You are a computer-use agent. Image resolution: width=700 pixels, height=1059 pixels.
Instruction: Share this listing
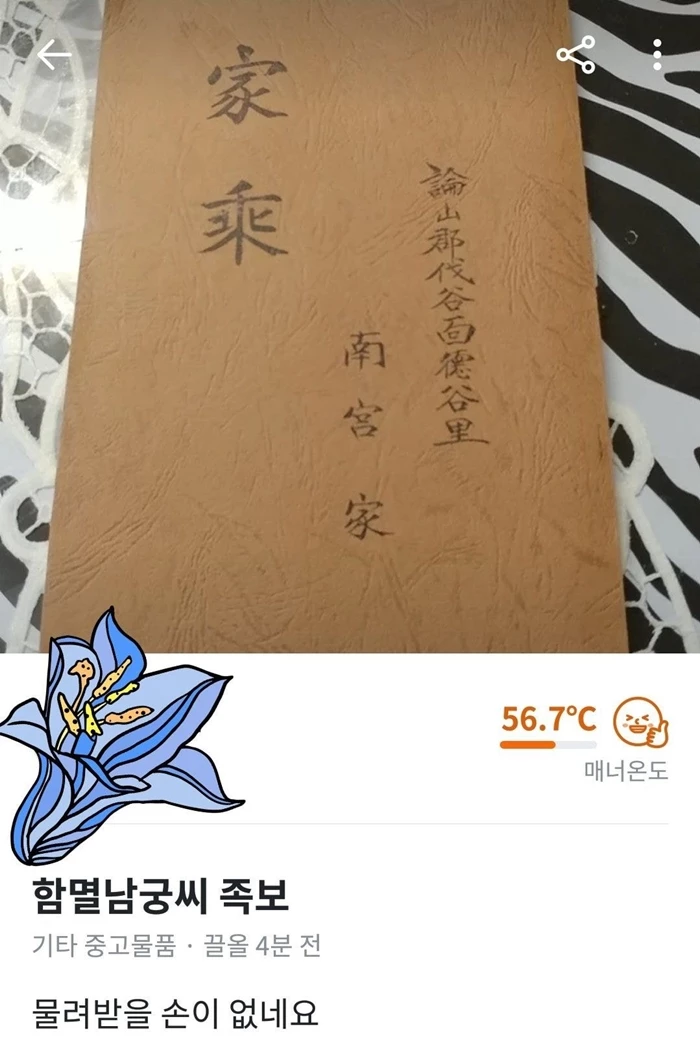click(576, 55)
